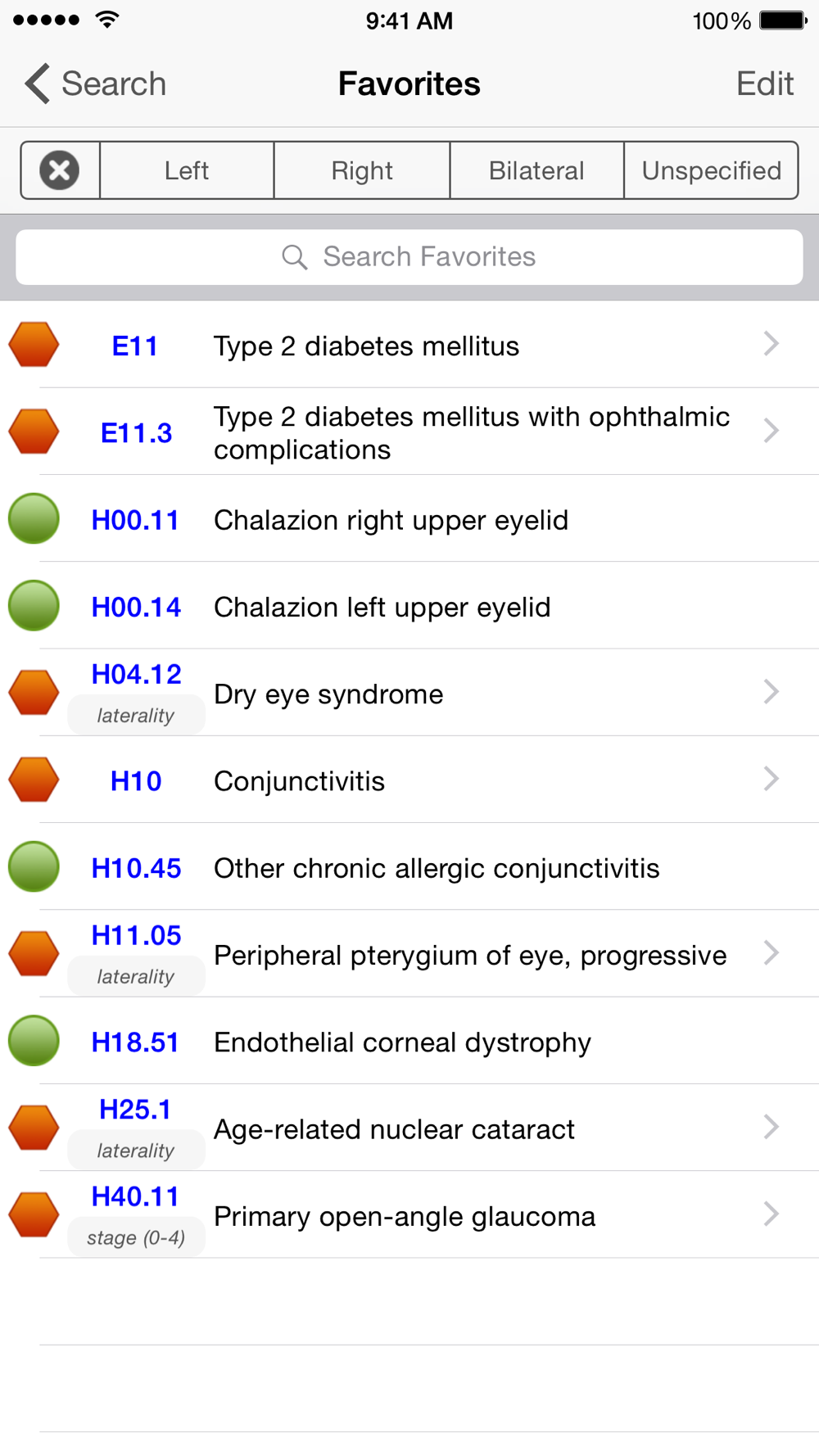Open E11 Type 2 diabetes mellitus
The image size is (819, 1456).
point(409,345)
